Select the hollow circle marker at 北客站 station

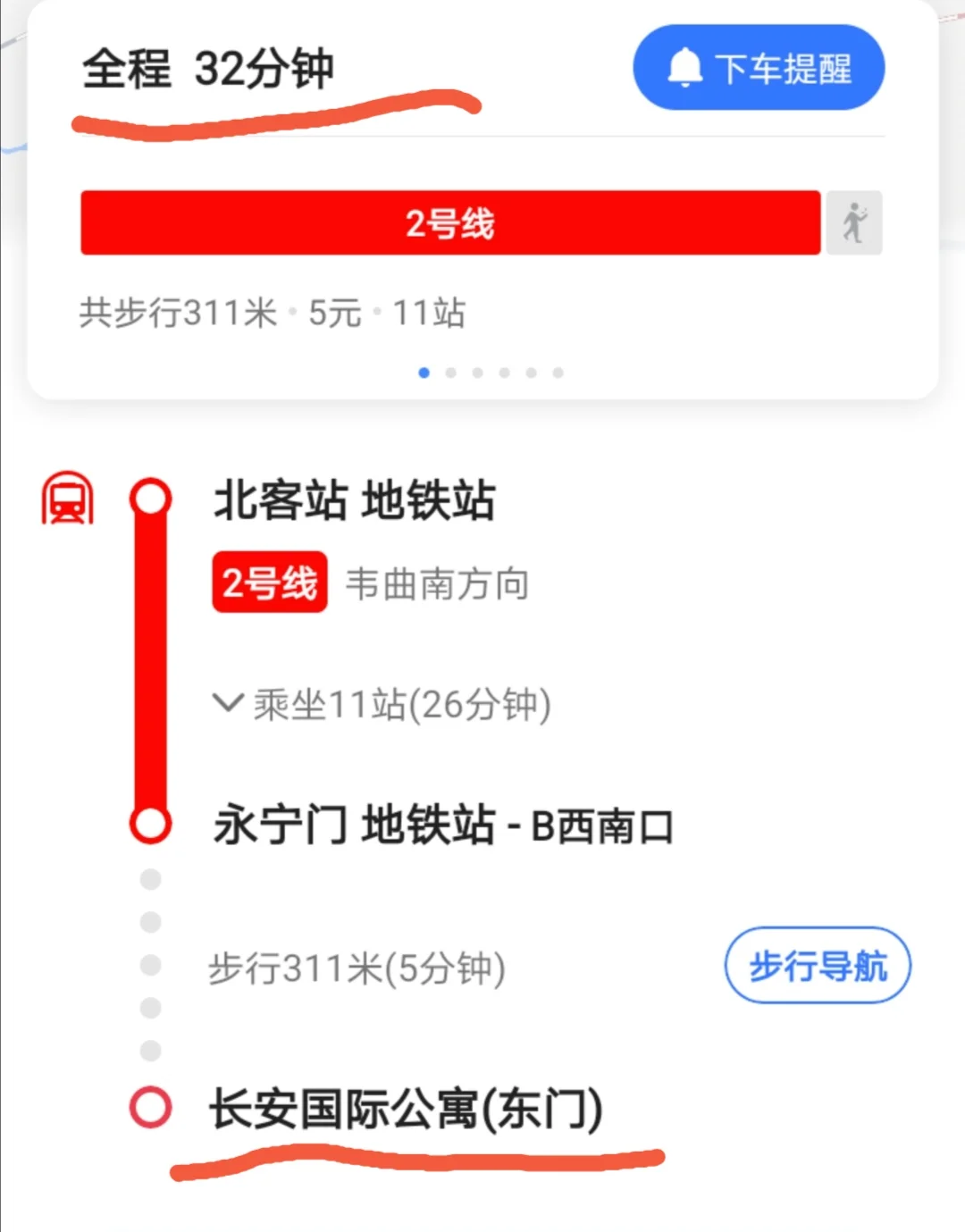coord(150,499)
